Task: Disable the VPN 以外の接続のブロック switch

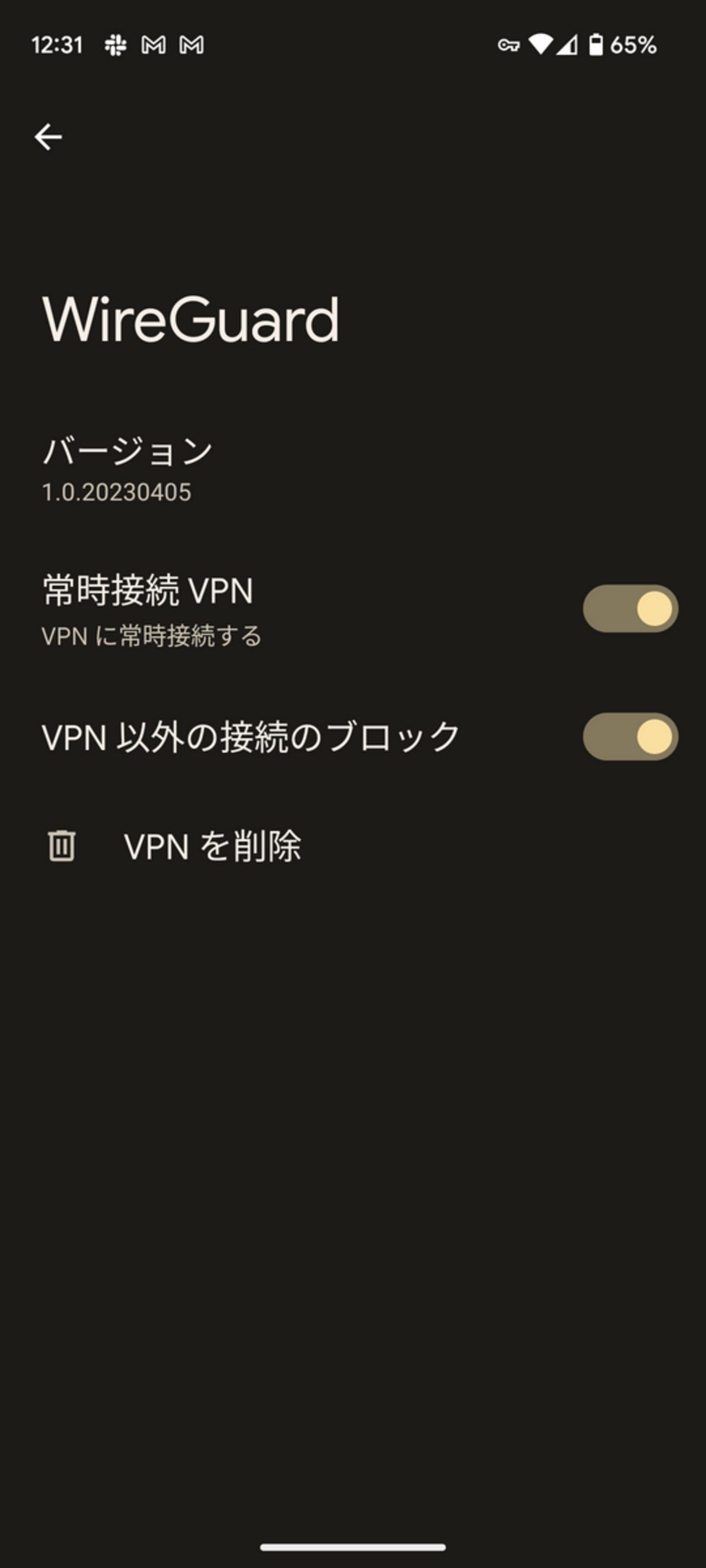Action: coord(630,736)
